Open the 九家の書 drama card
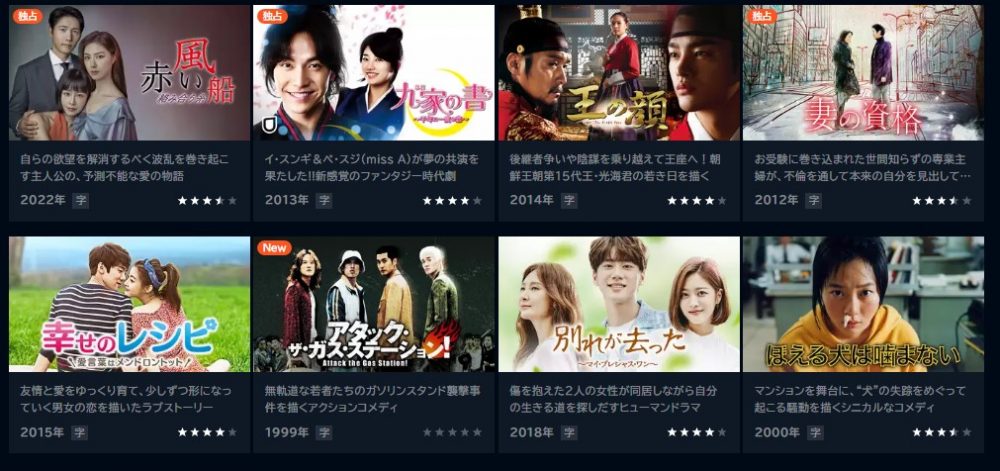Viewport: 1000px width, 471px height. pos(373,73)
